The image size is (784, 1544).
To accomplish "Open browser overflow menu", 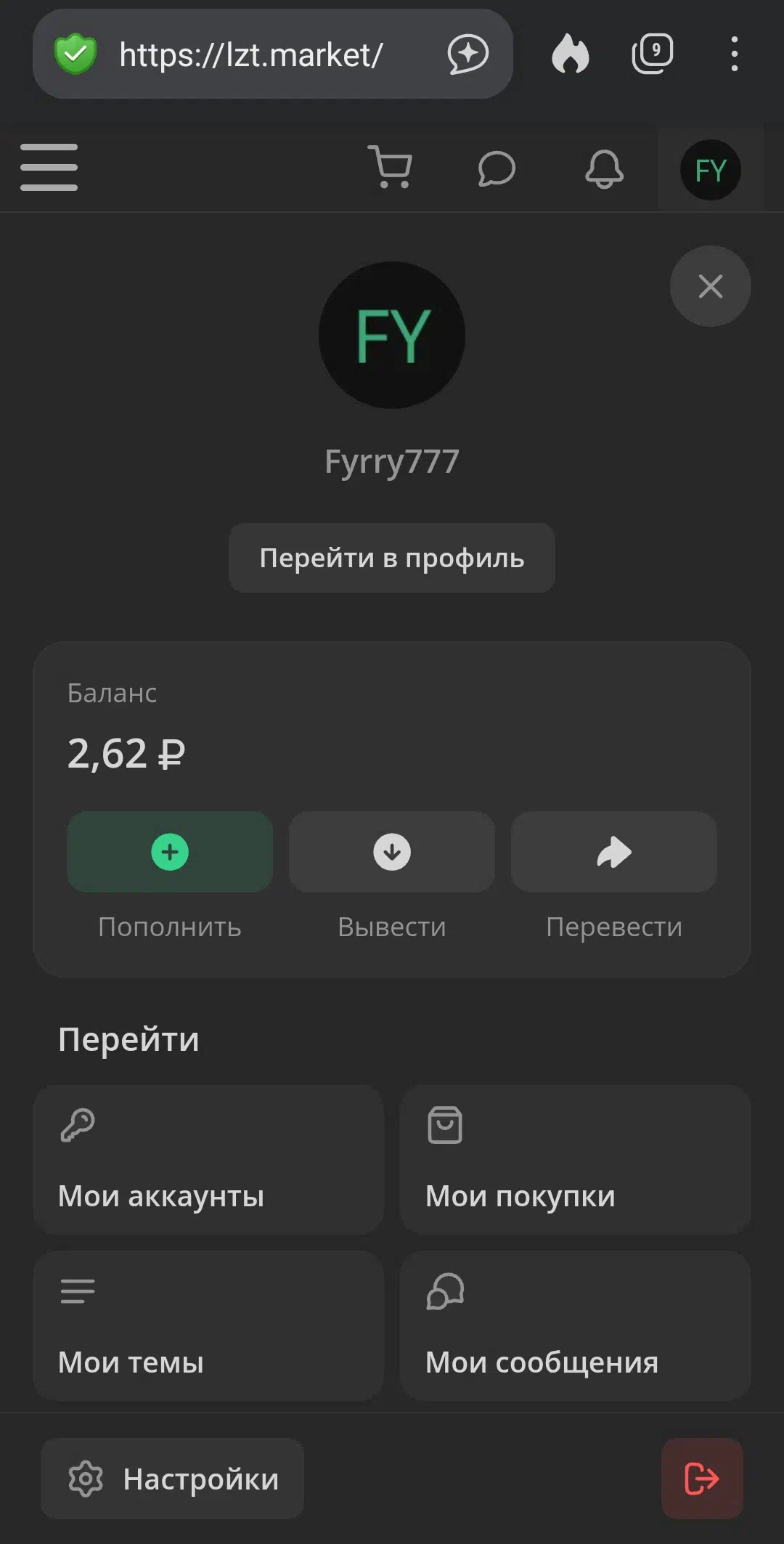I will (x=735, y=54).
